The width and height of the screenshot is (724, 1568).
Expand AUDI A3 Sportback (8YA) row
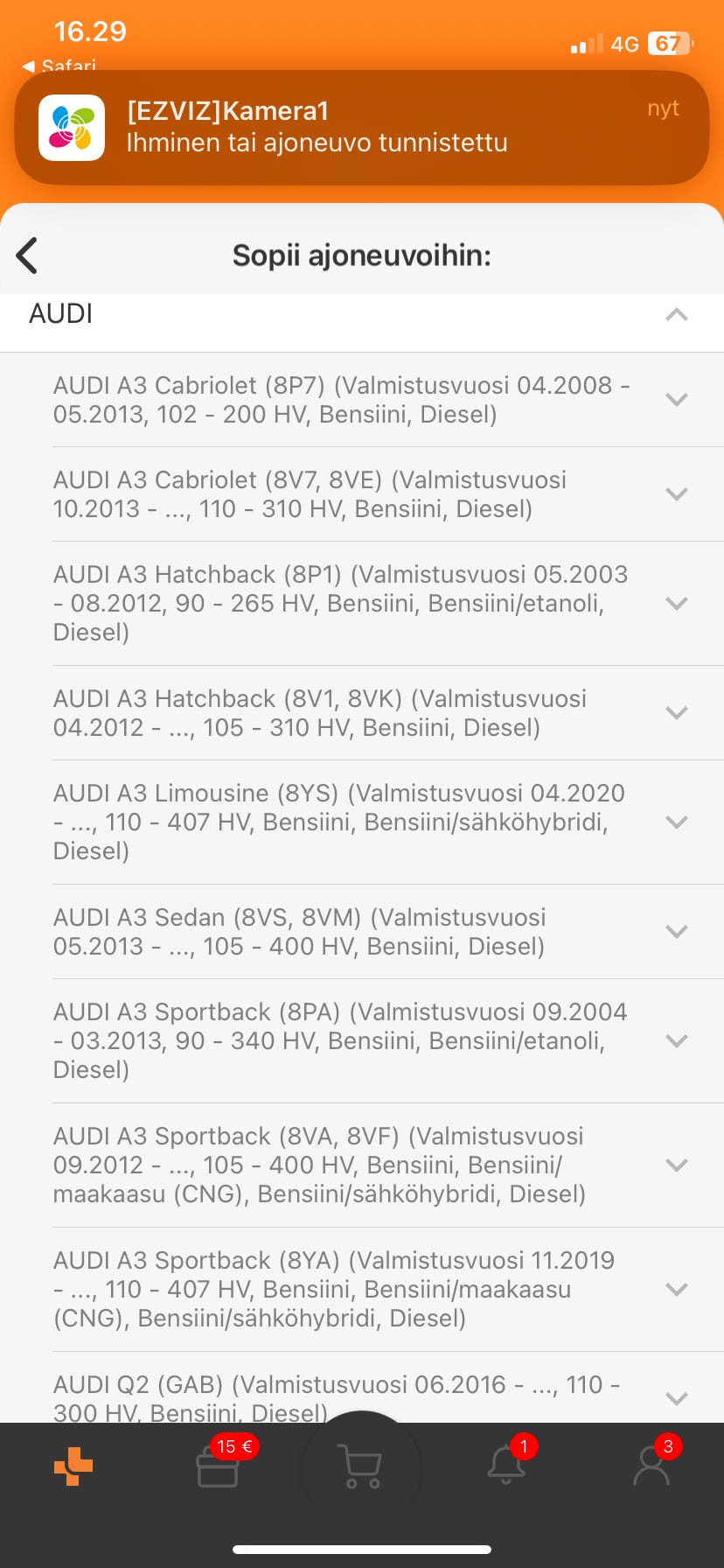[x=676, y=1290]
